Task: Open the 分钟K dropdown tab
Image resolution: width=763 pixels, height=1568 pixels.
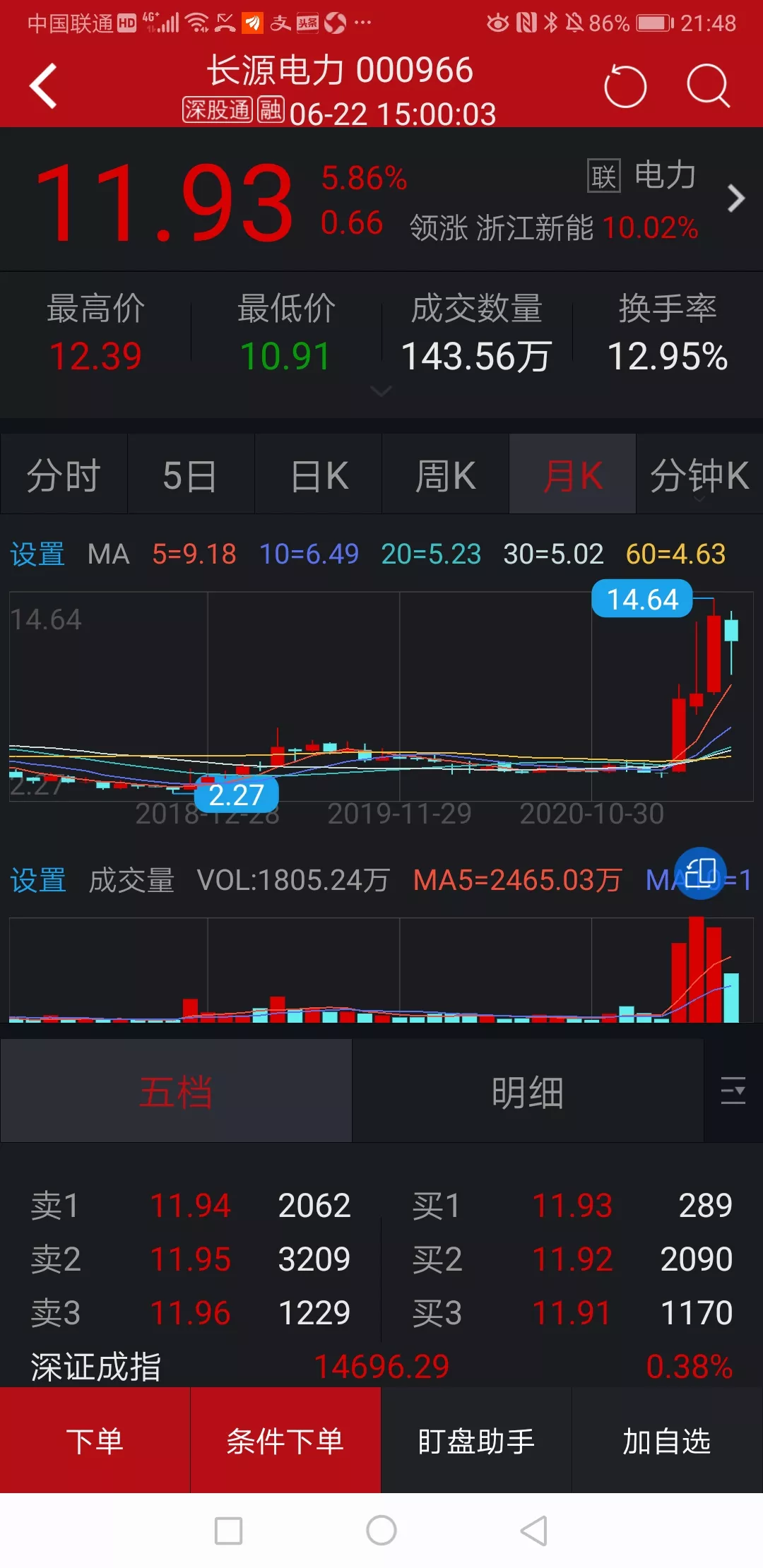Action: click(x=699, y=475)
